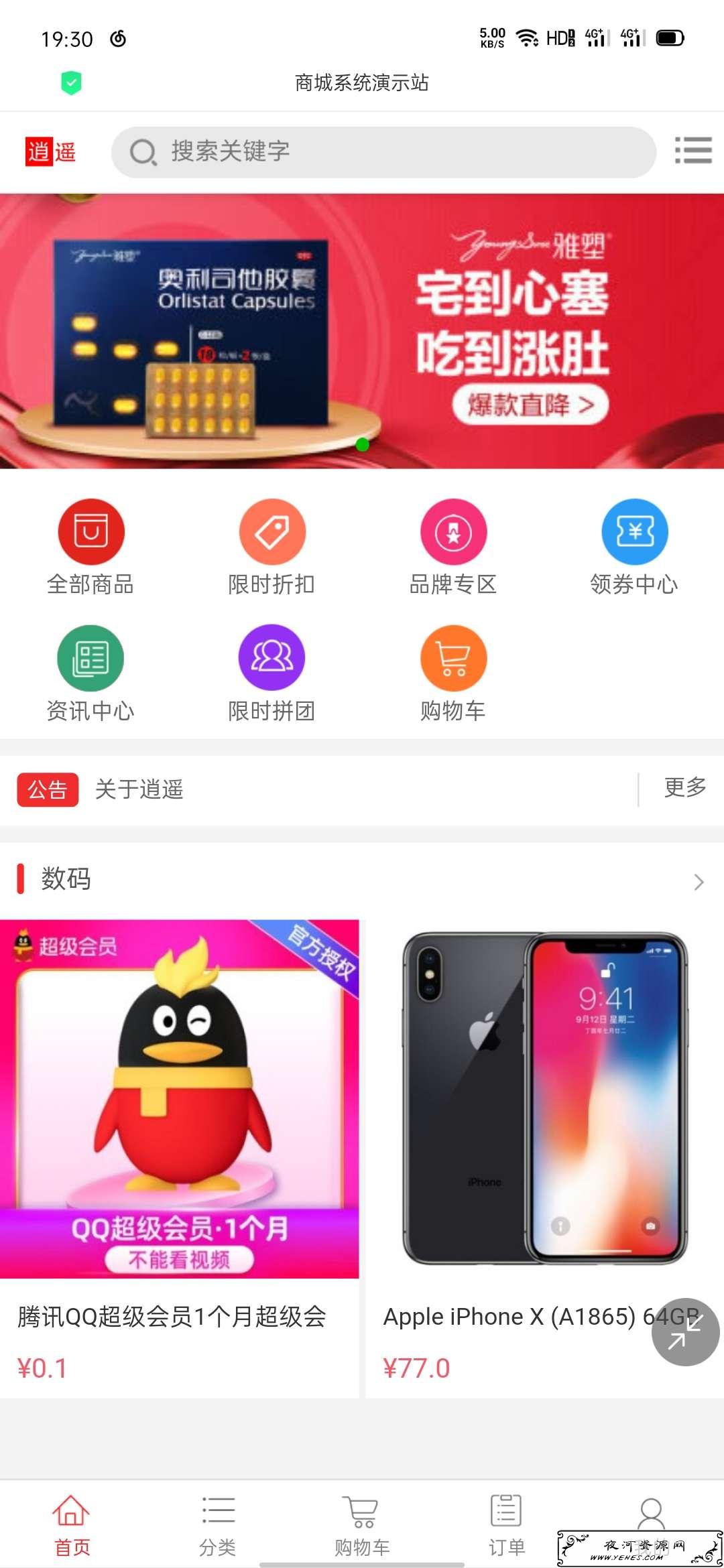Expand the 数码 section arrow
Viewport: 724px width, 1568px height.
[699, 882]
